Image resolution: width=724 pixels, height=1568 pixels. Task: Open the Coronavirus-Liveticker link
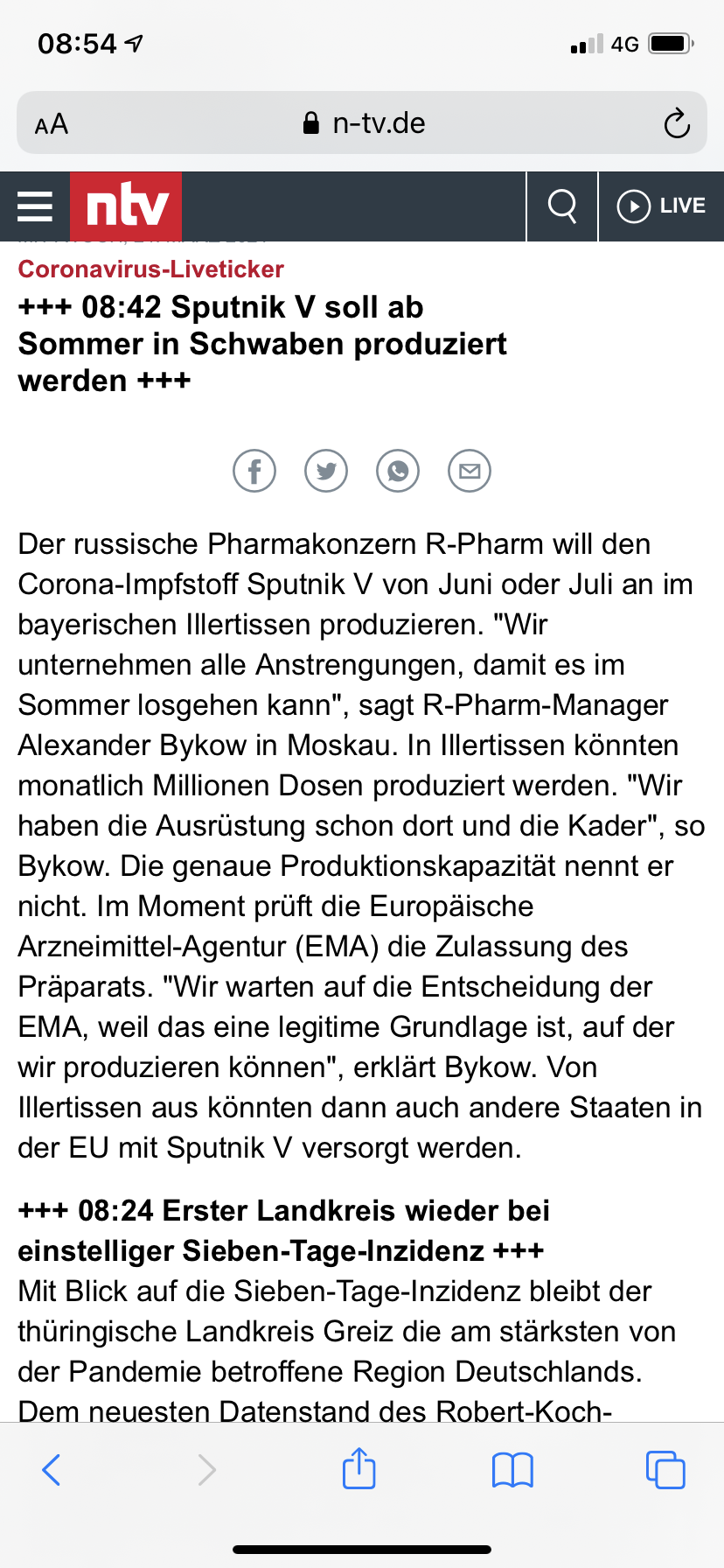point(151,269)
